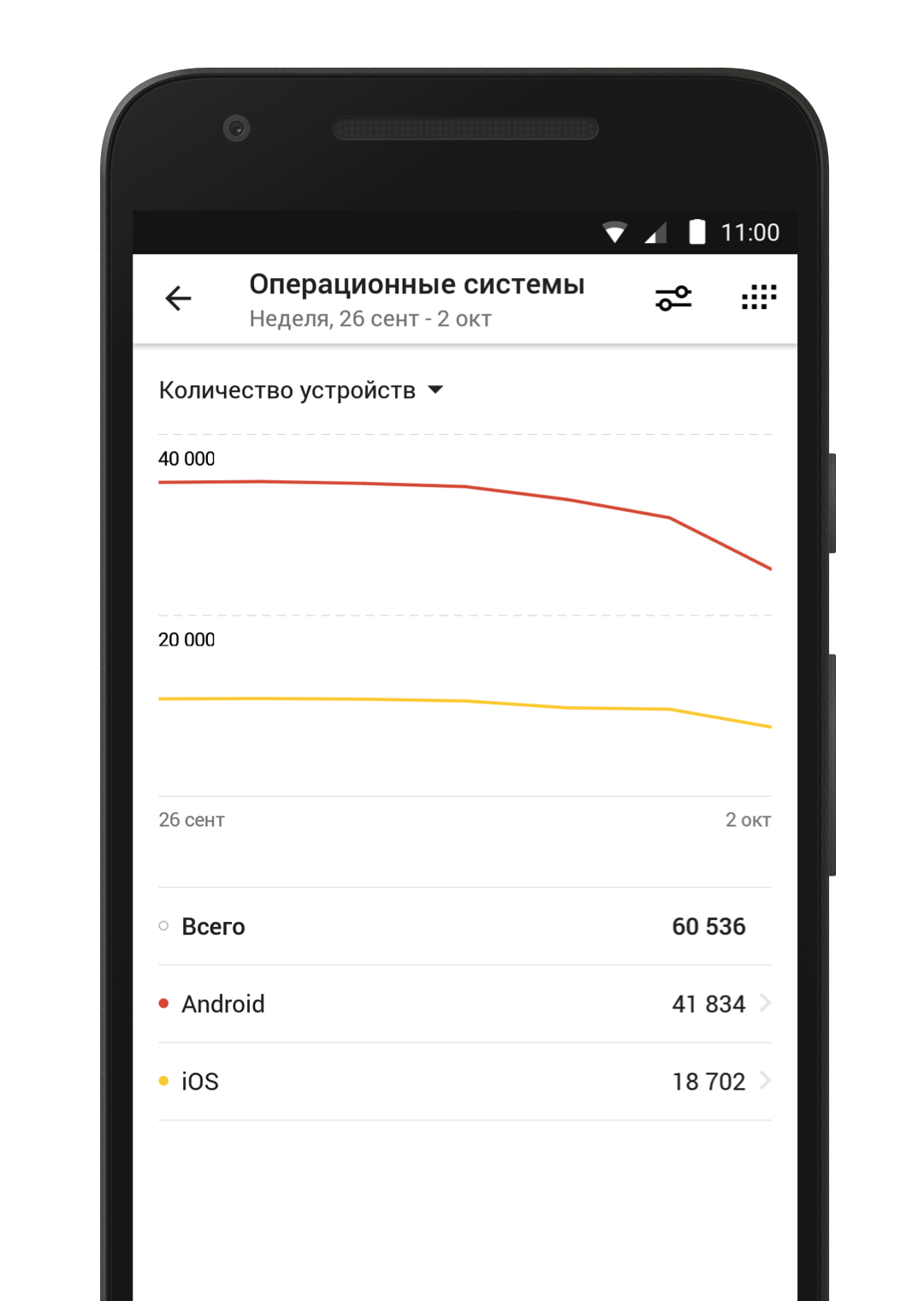This screenshot has height=1301, width=924.
Task: Open the dotted grid icon in app bar
Action: pyautogui.click(x=758, y=298)
